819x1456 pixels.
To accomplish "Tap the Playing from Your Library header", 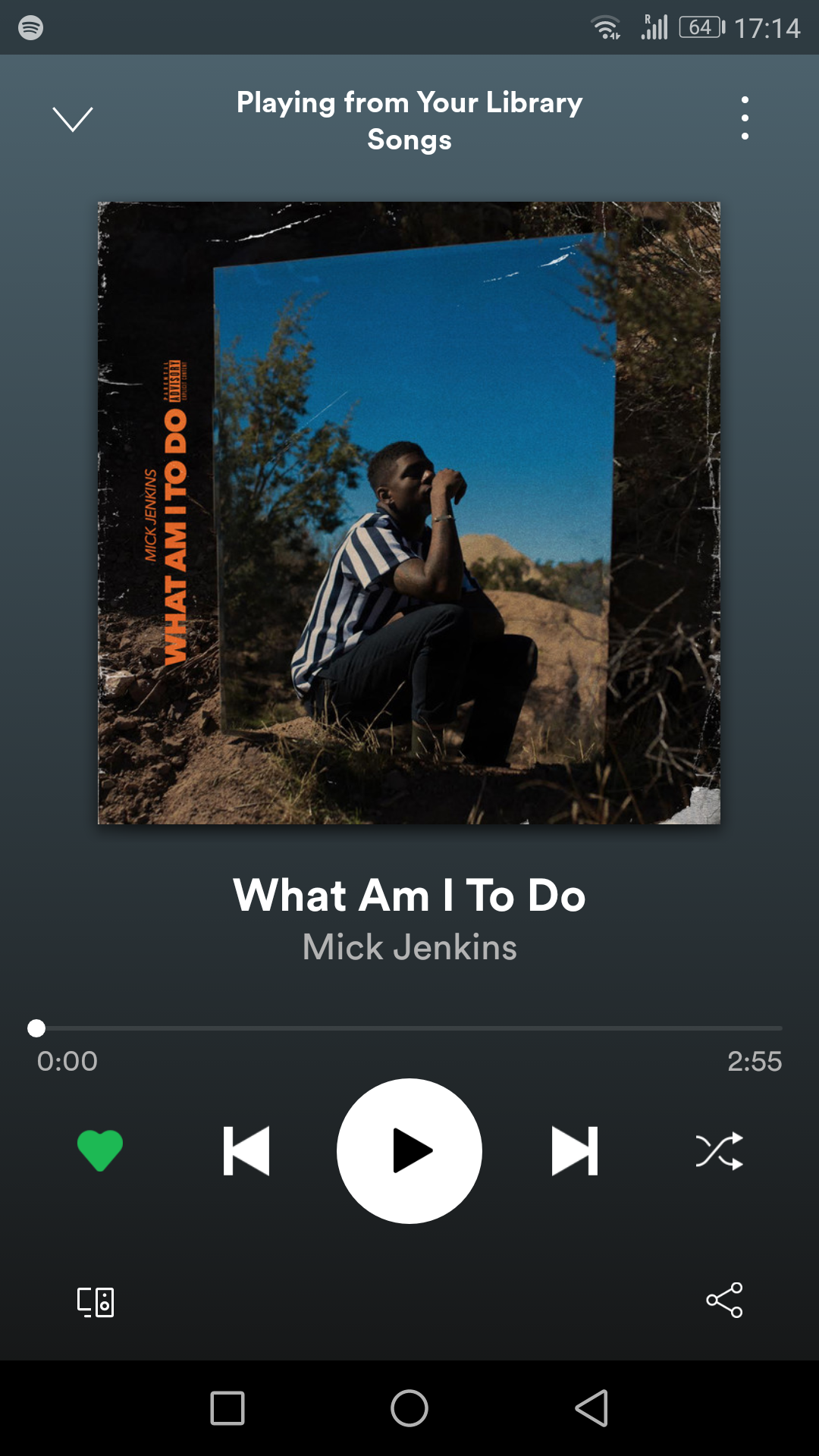I will pos(409,120).
